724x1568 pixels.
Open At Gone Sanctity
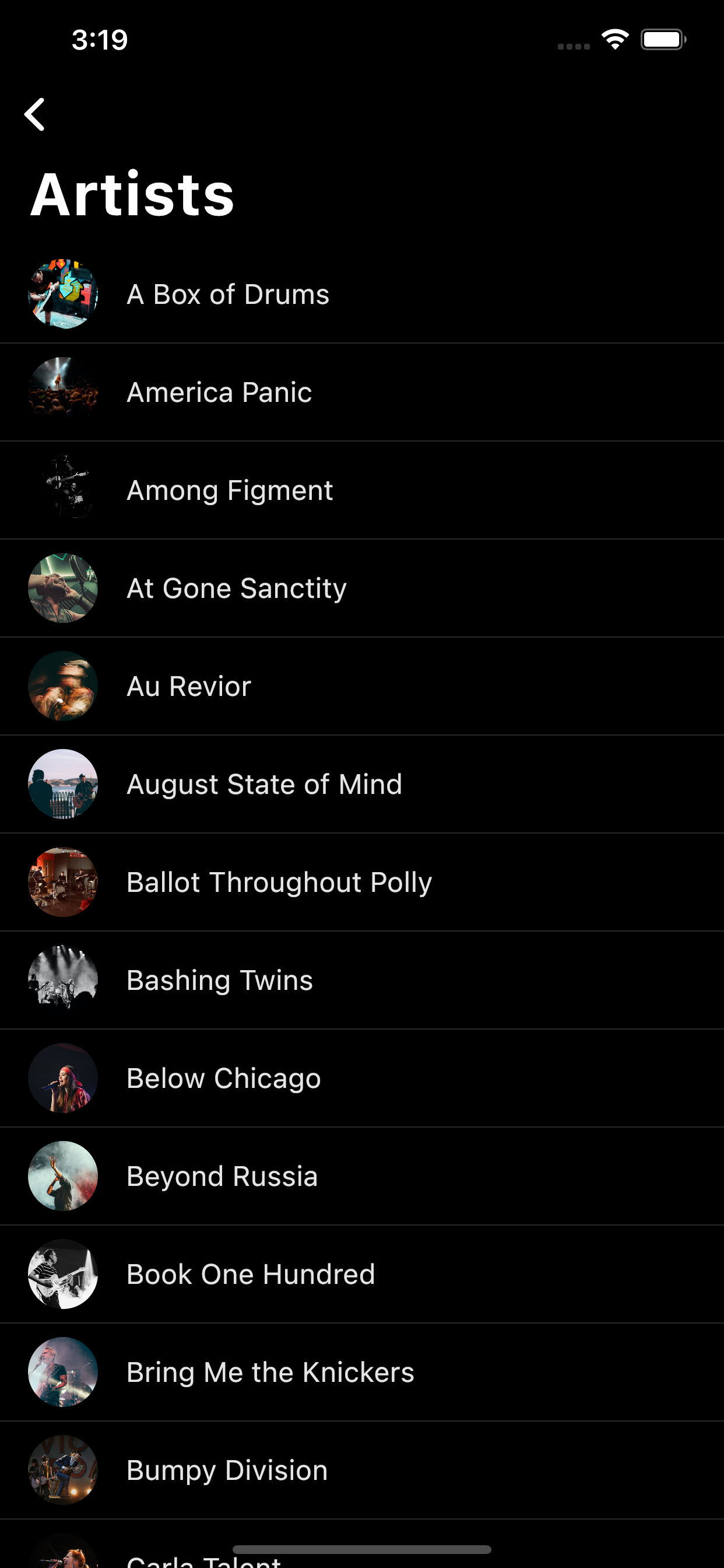pos(236,589)
